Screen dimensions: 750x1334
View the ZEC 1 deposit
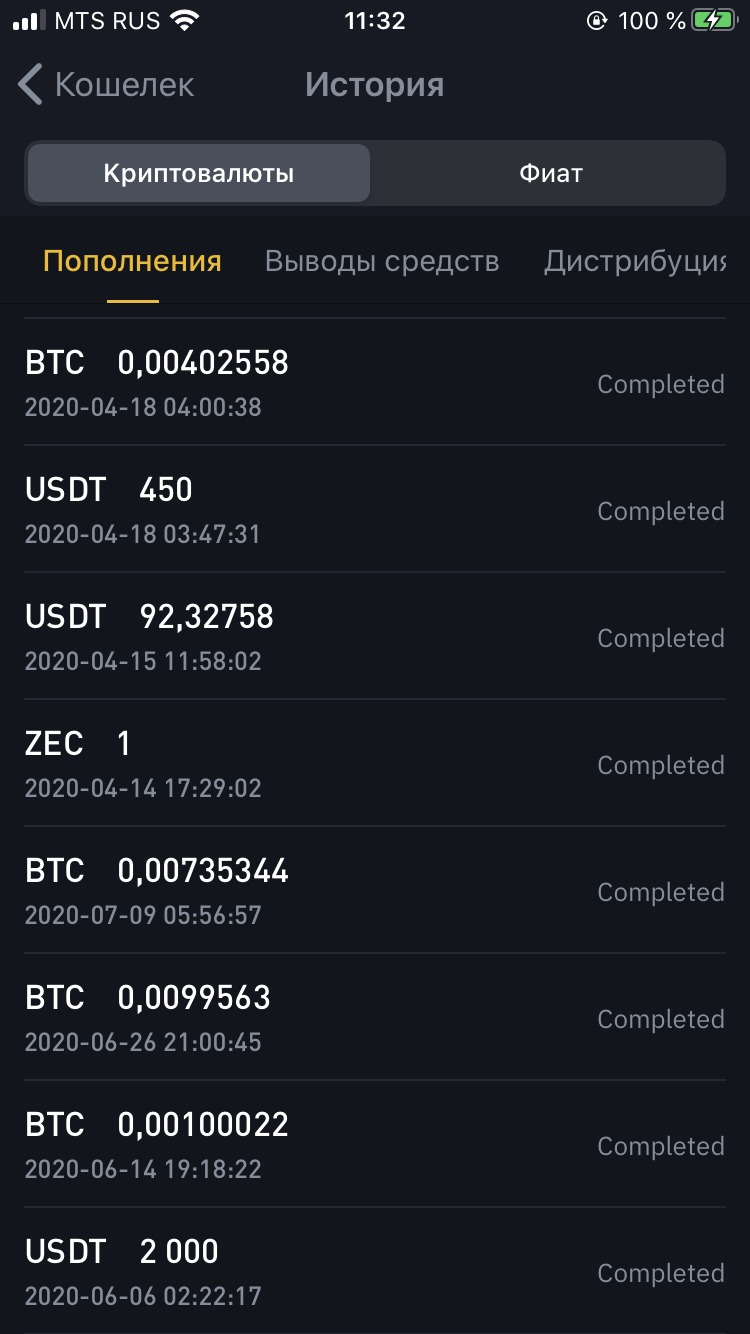pos(375,764)
